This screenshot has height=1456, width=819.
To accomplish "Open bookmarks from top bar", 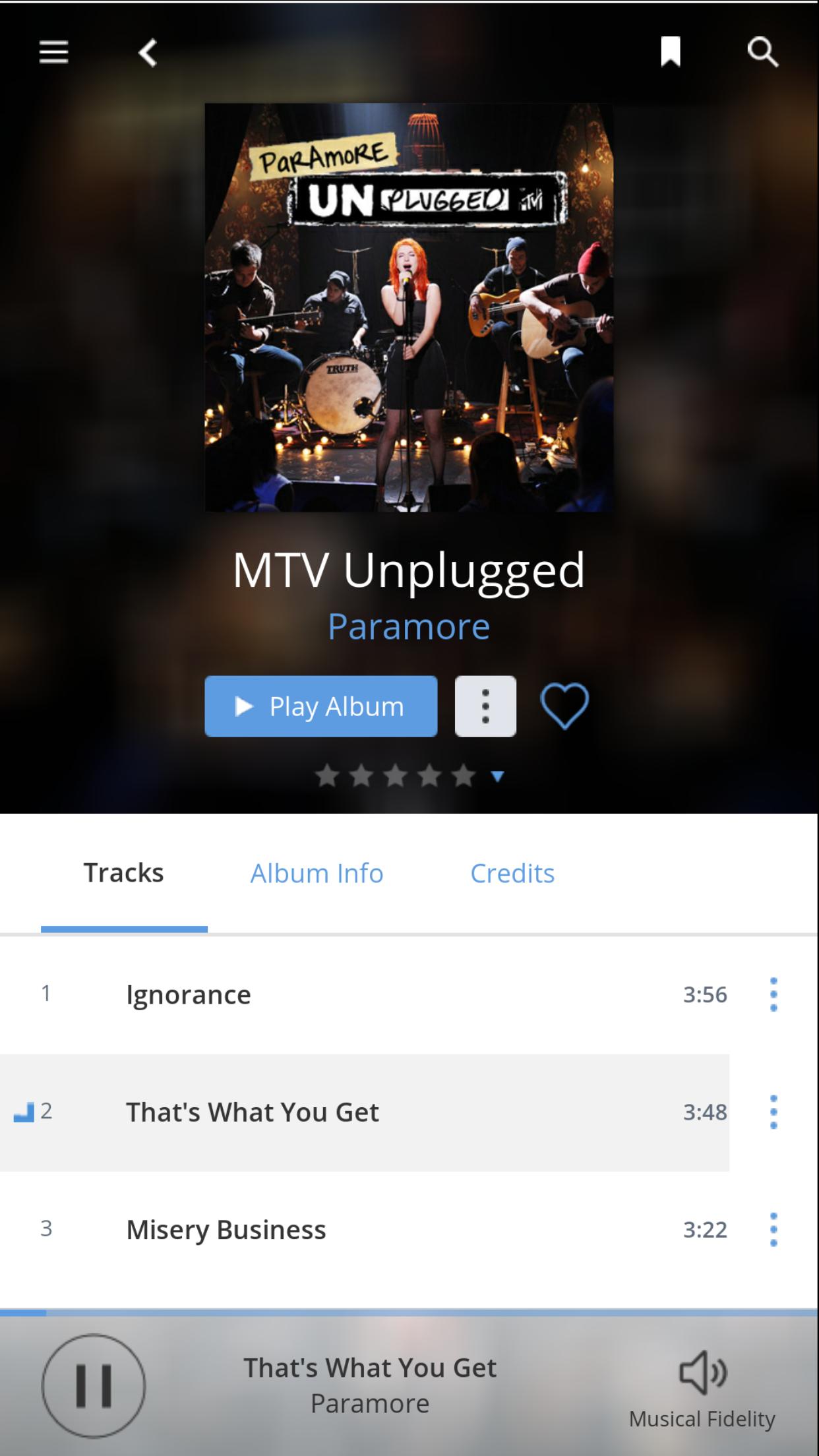I will 670,52.
